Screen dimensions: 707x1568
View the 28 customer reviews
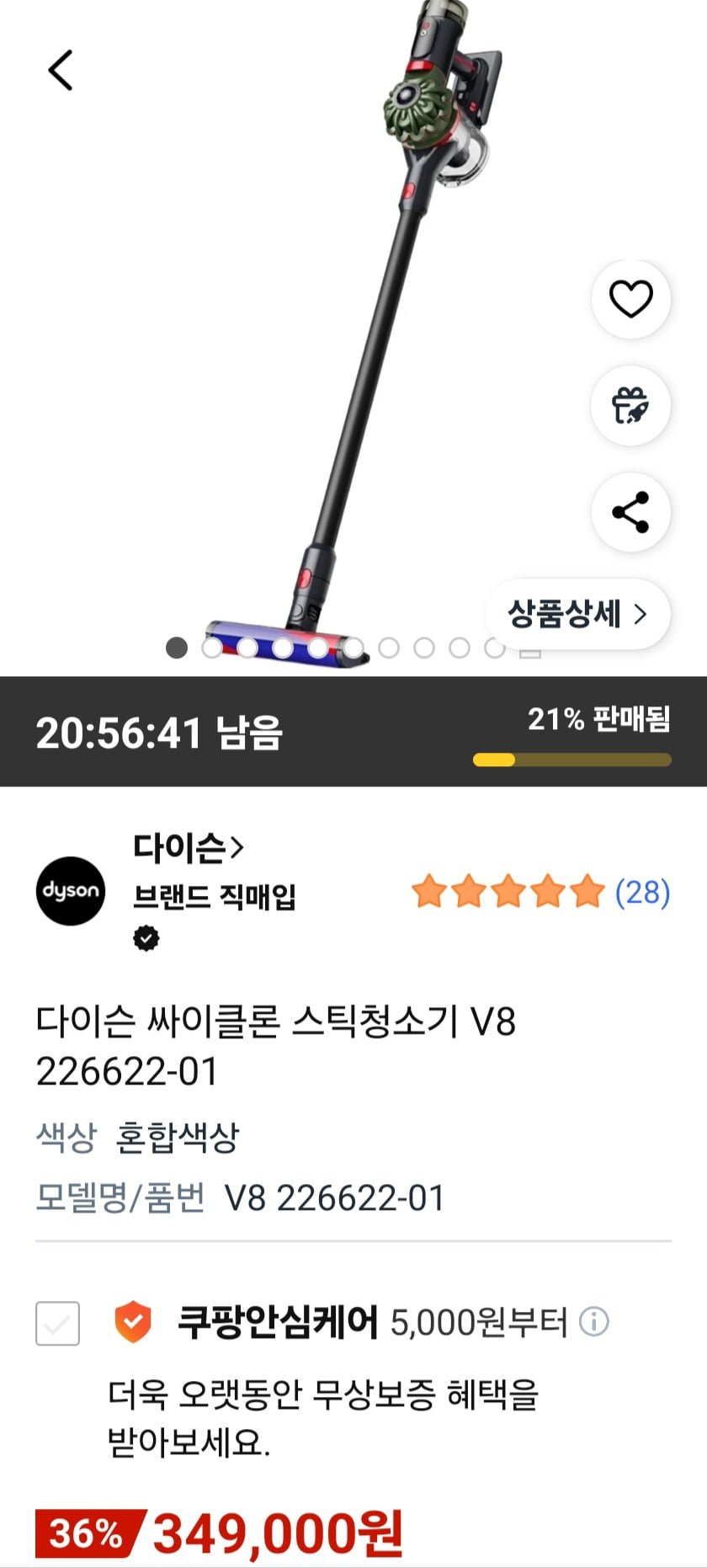(x=641, y=893)
